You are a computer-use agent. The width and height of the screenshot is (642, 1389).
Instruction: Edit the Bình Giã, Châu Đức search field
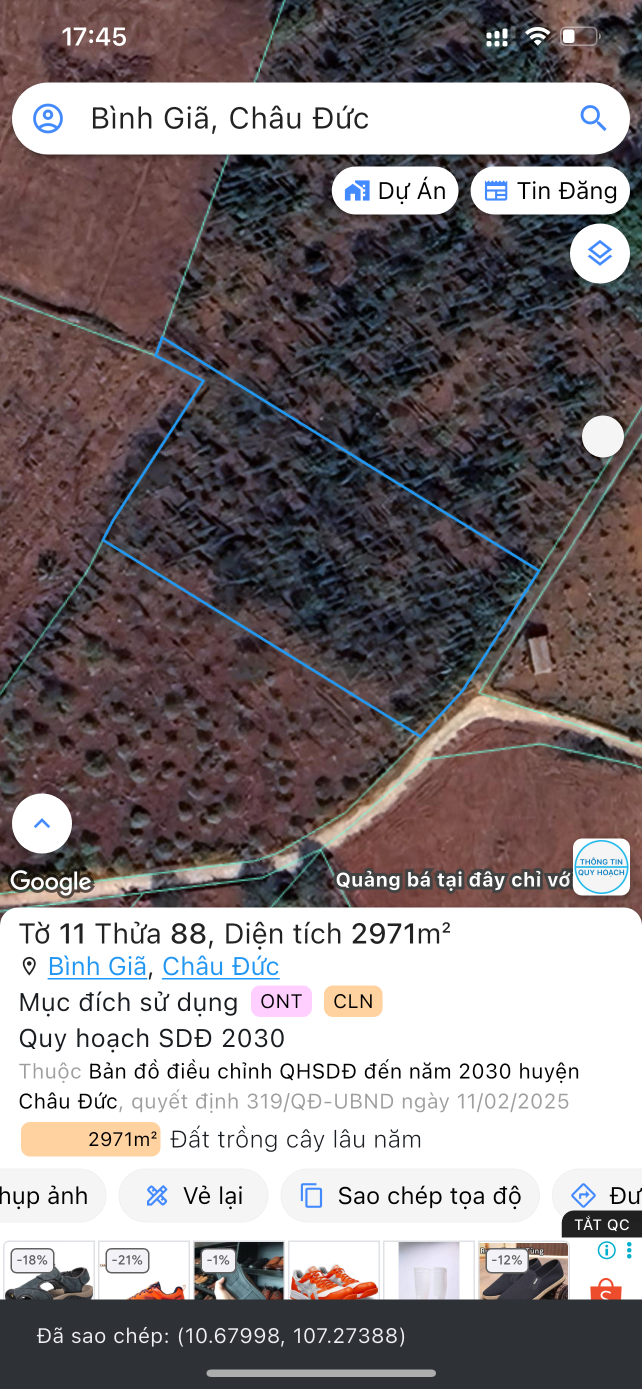point(300,119)
